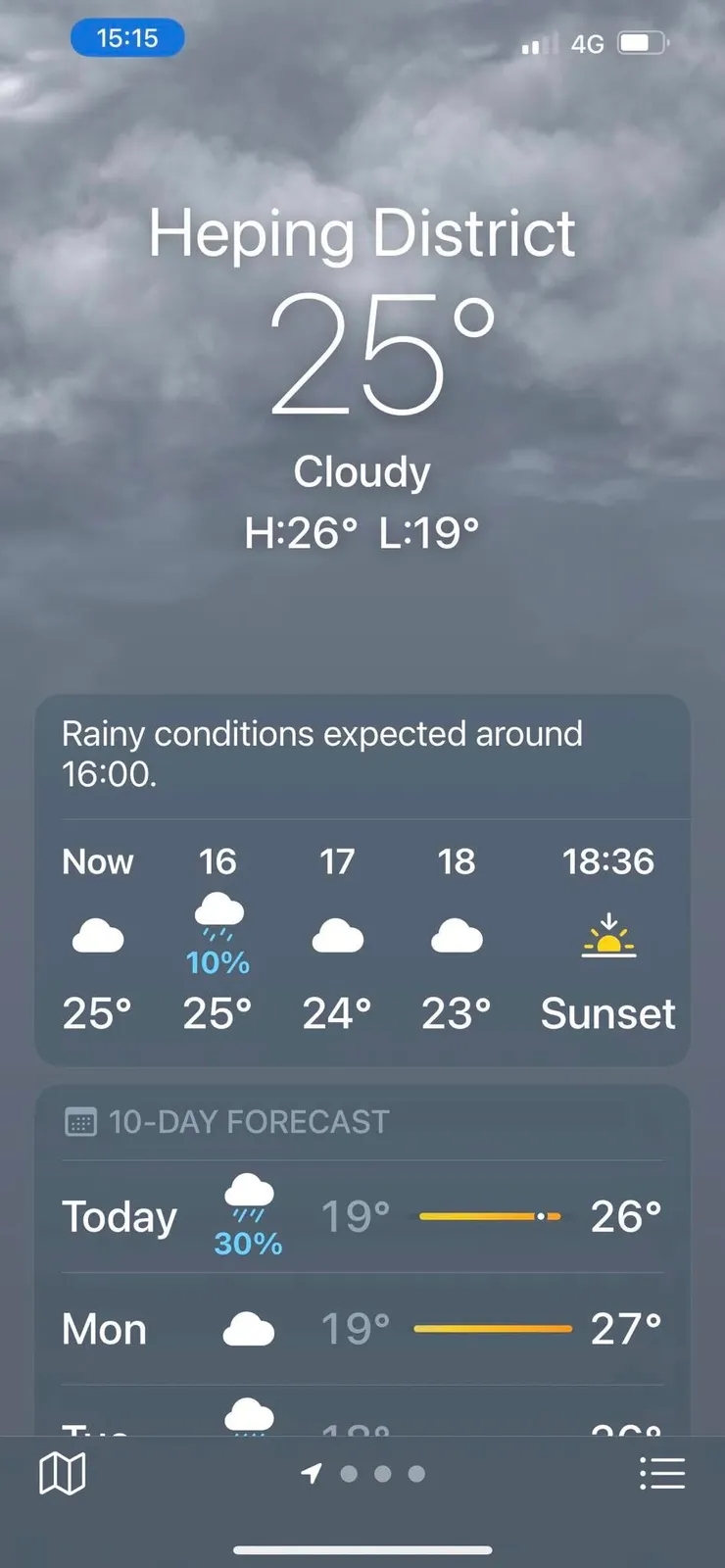The width and height of the screenshot is (725, 1568).
Task: Expand Monday's forecast details
Action: [x=362, y=1329]
